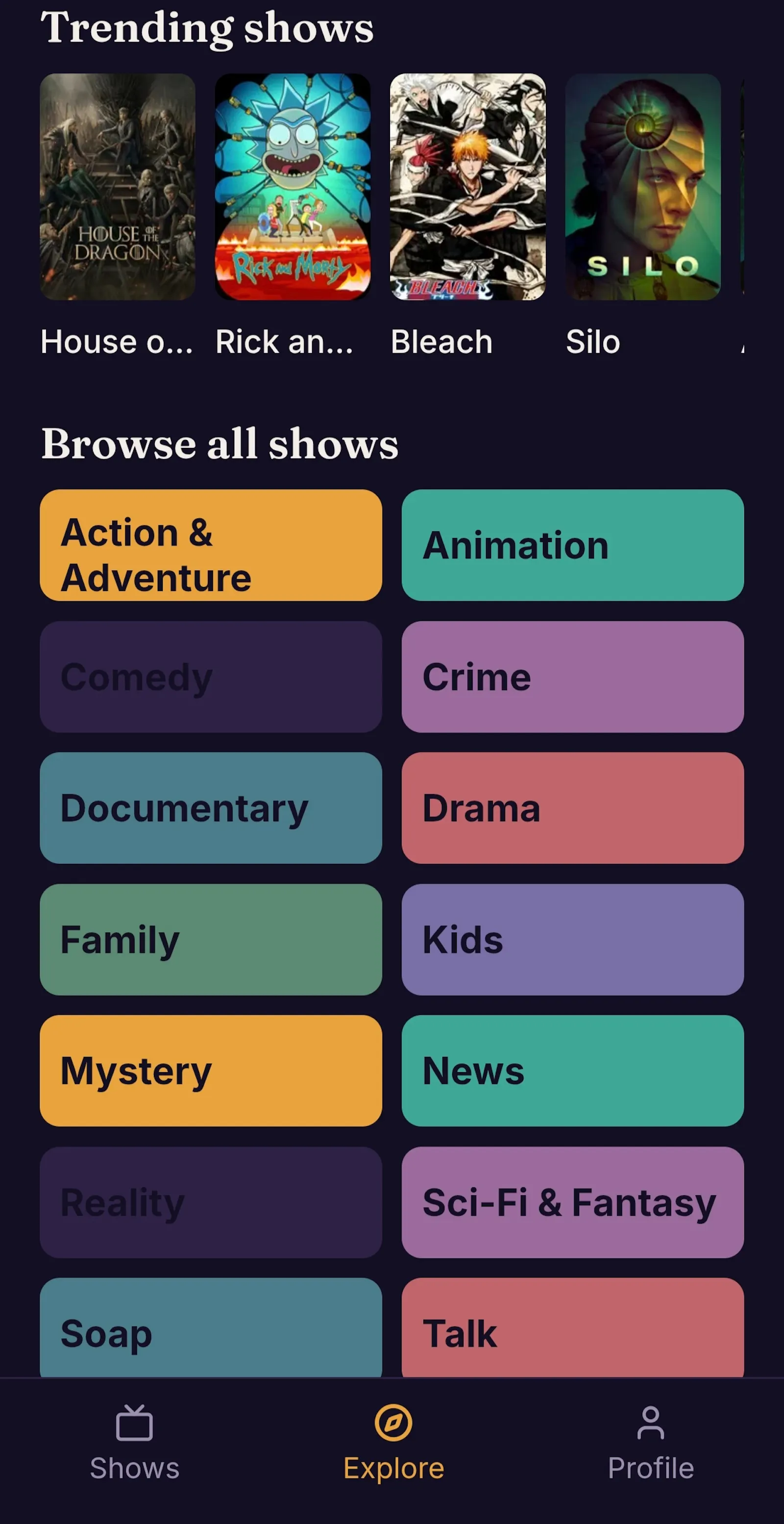Open the Bleach show poster
This screenshot has width=784, height=1524.
click(467, 186)
